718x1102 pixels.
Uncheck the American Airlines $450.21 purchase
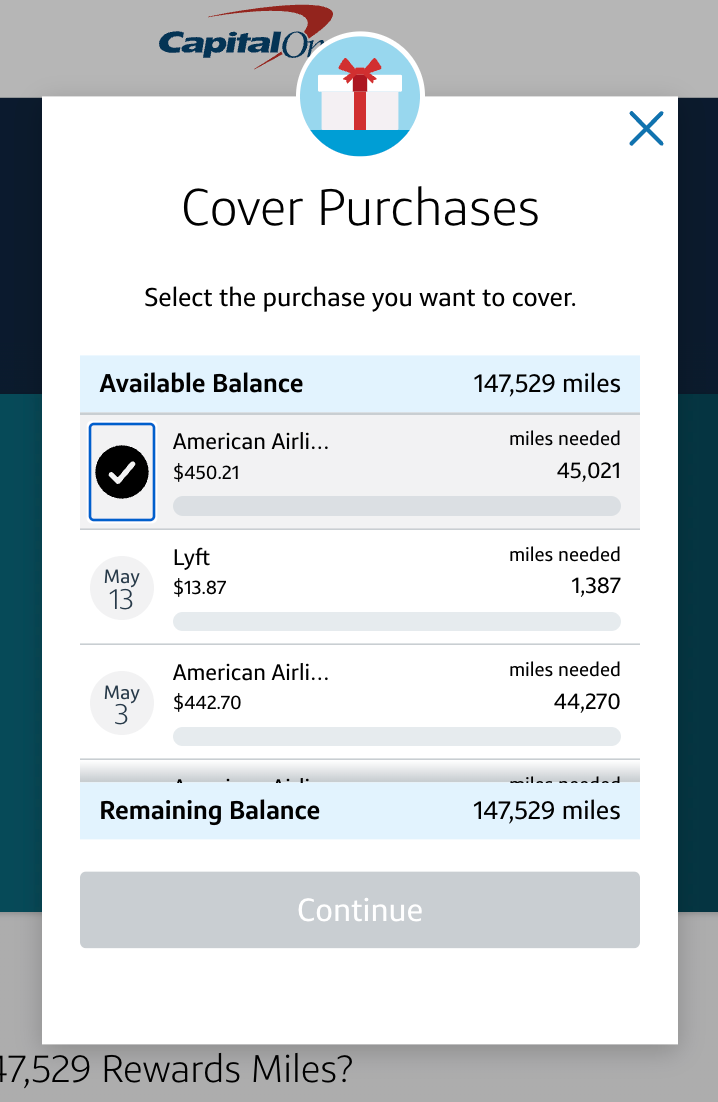122,472
